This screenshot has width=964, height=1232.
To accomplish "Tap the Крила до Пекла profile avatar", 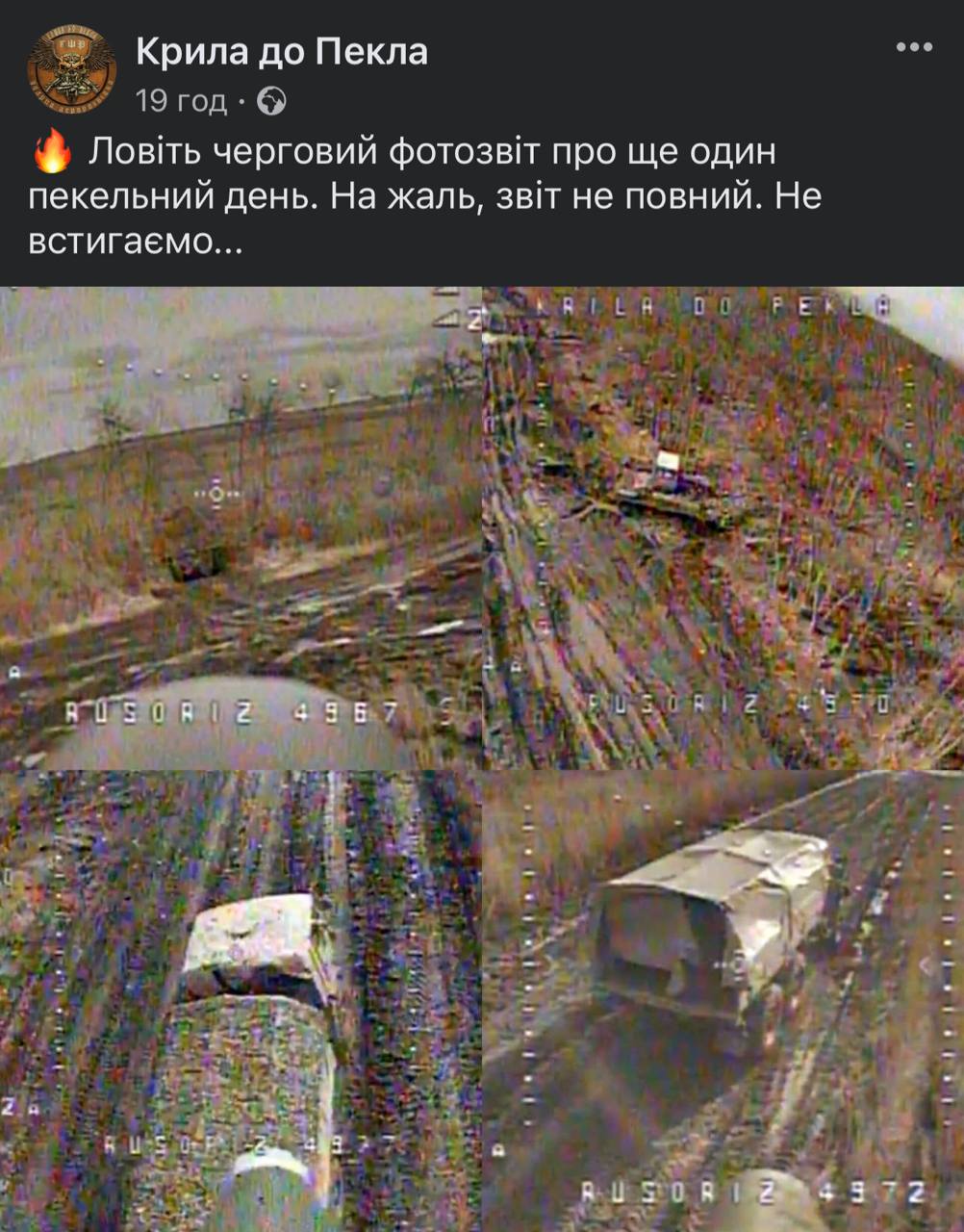I will [72, 68].
